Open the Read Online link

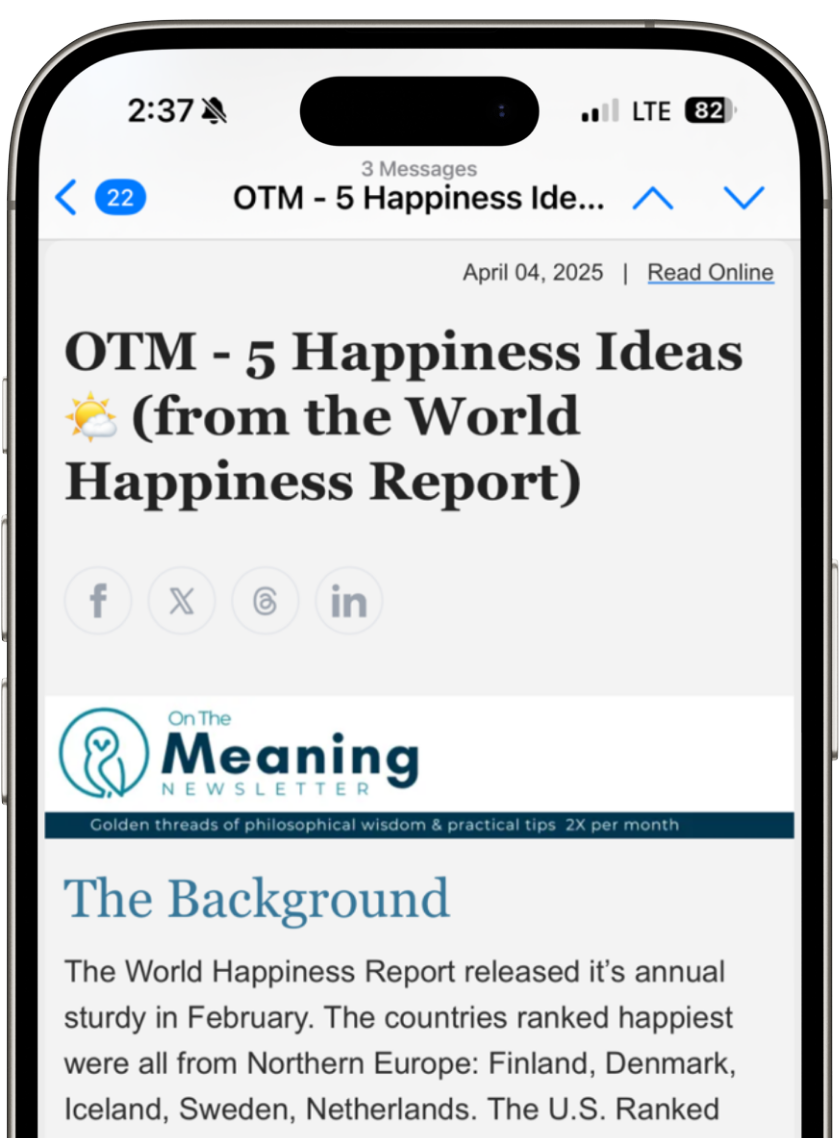pyautogui.click(x=710, y=272)
